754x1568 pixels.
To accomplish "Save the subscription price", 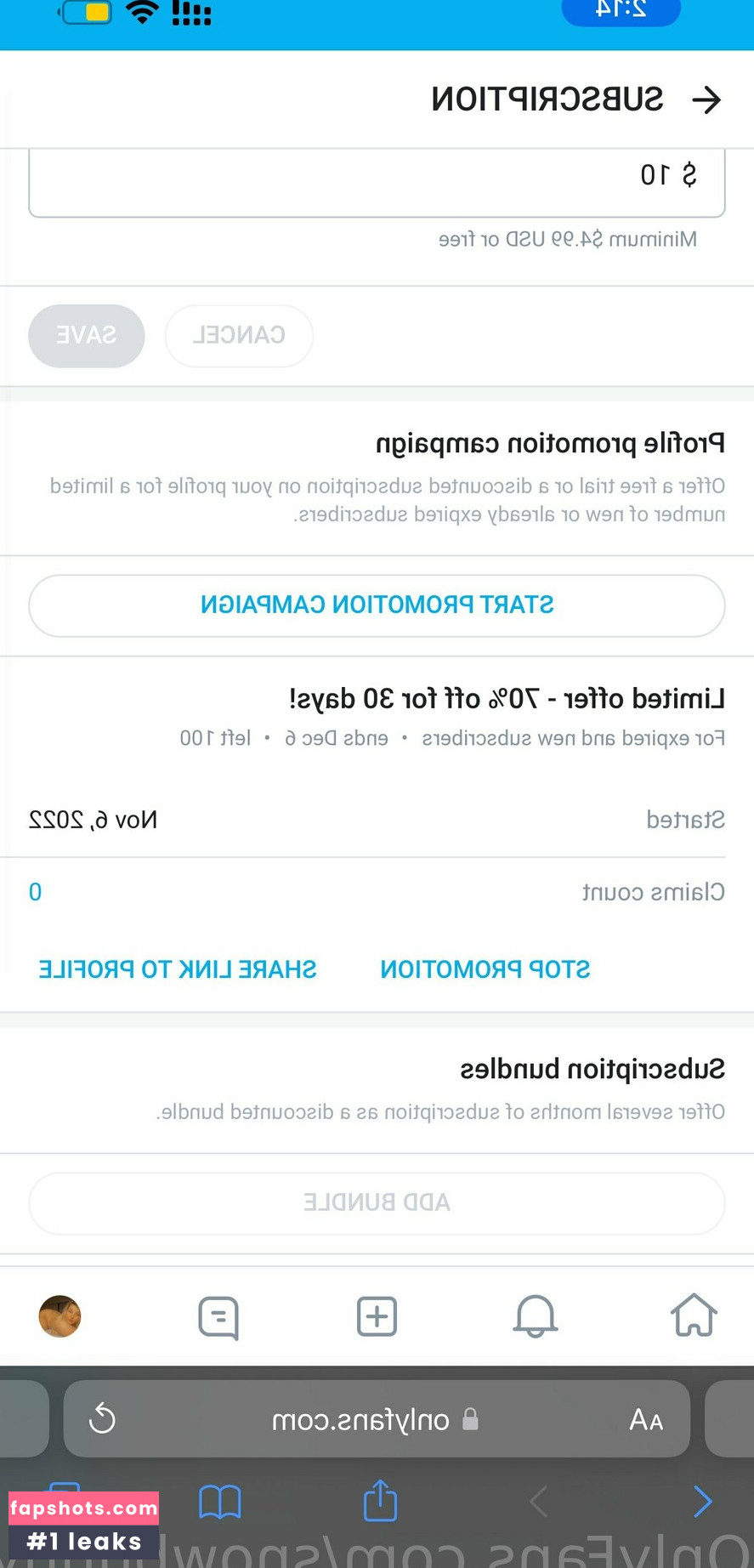I will click(x=87, y=336).
